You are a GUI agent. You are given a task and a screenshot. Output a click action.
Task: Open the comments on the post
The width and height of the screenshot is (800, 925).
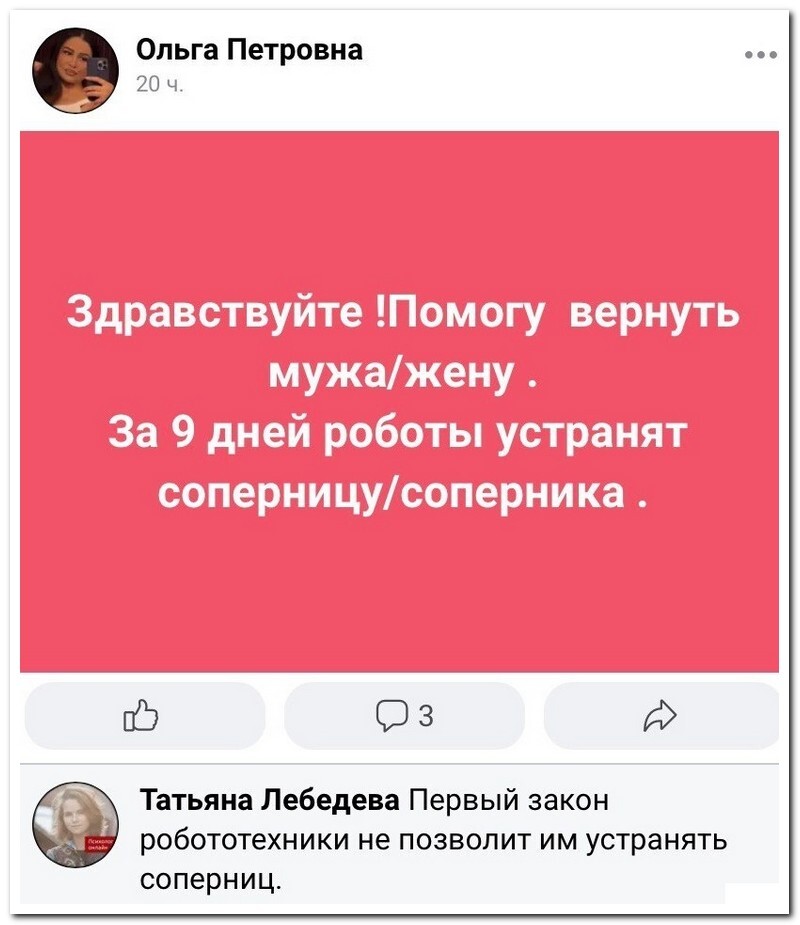(404, 715)
